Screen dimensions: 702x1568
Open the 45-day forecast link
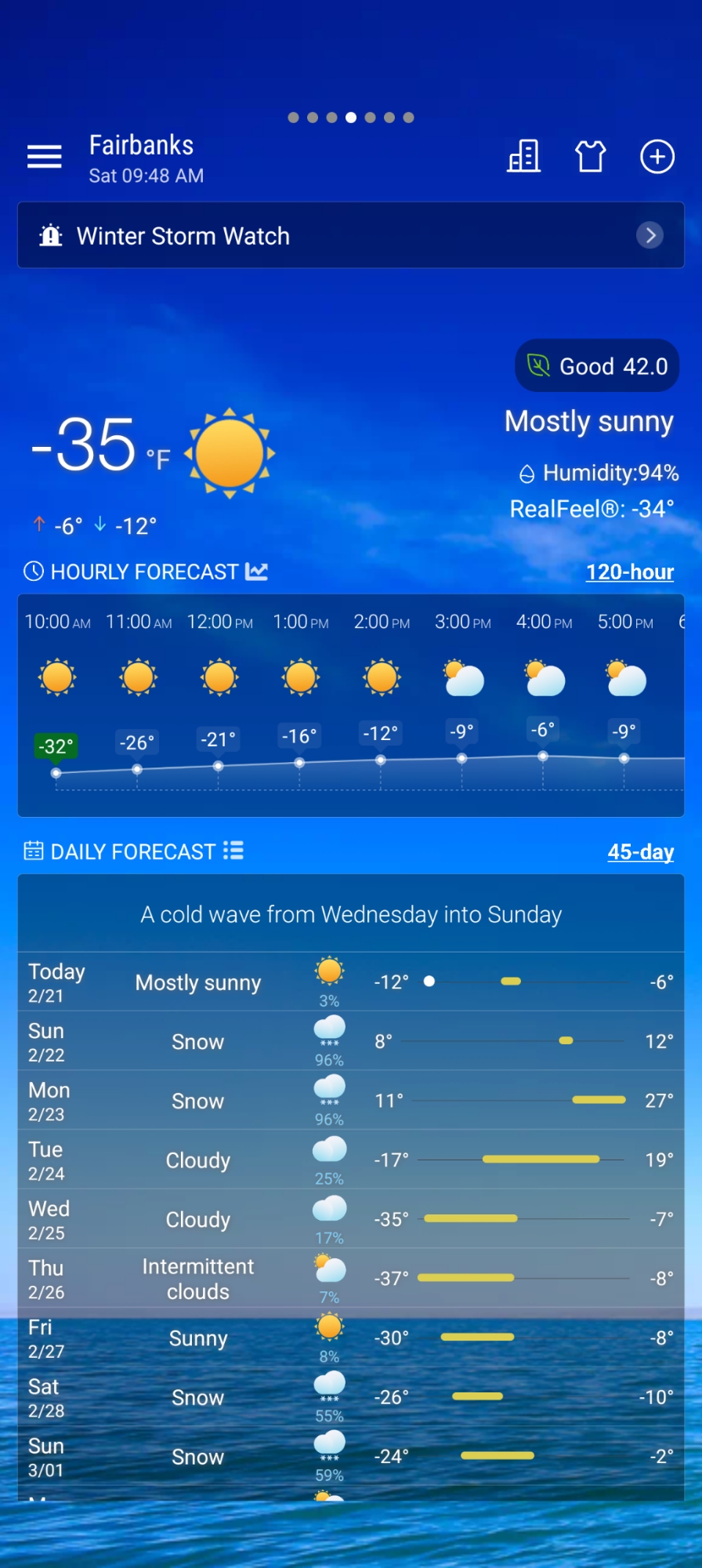point(640,852)
